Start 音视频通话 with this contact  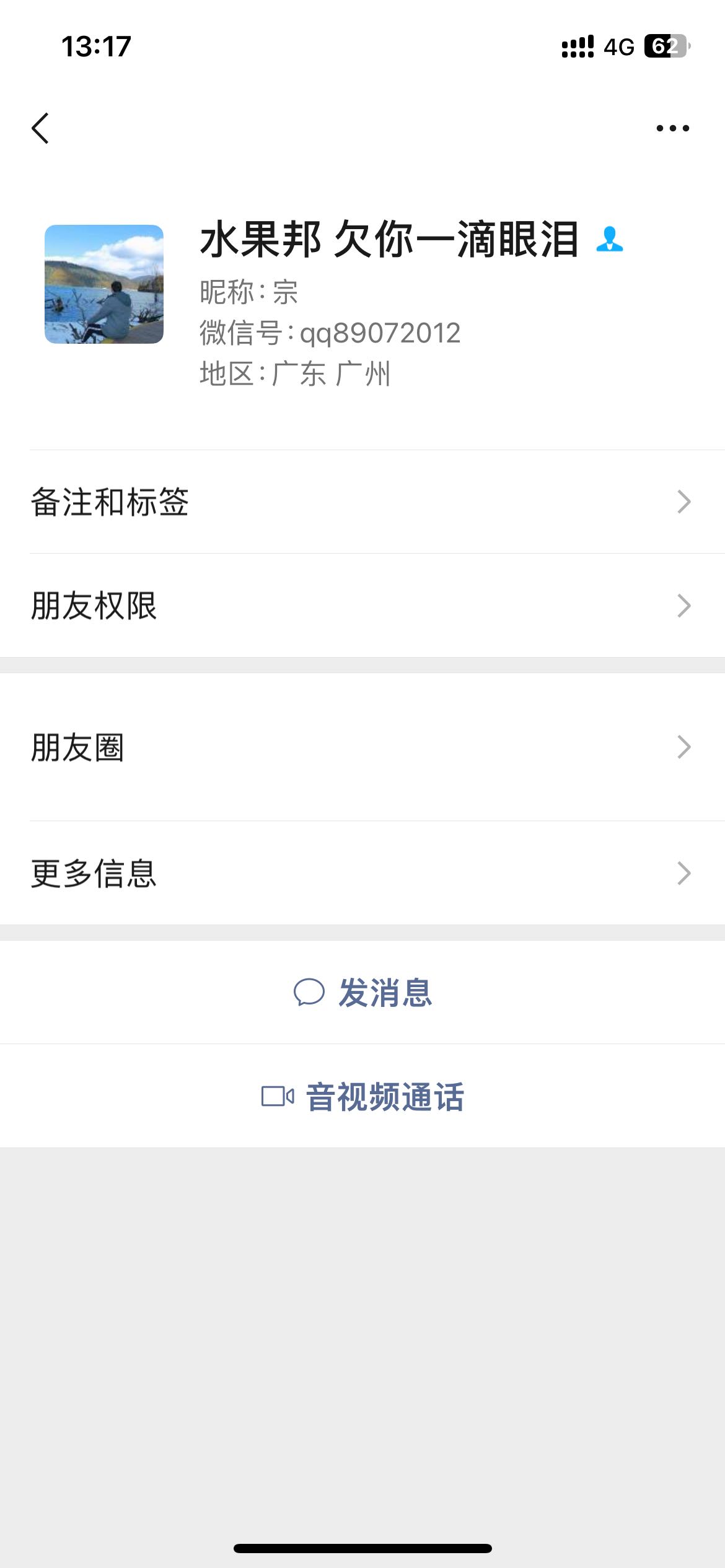[362, 1096]
